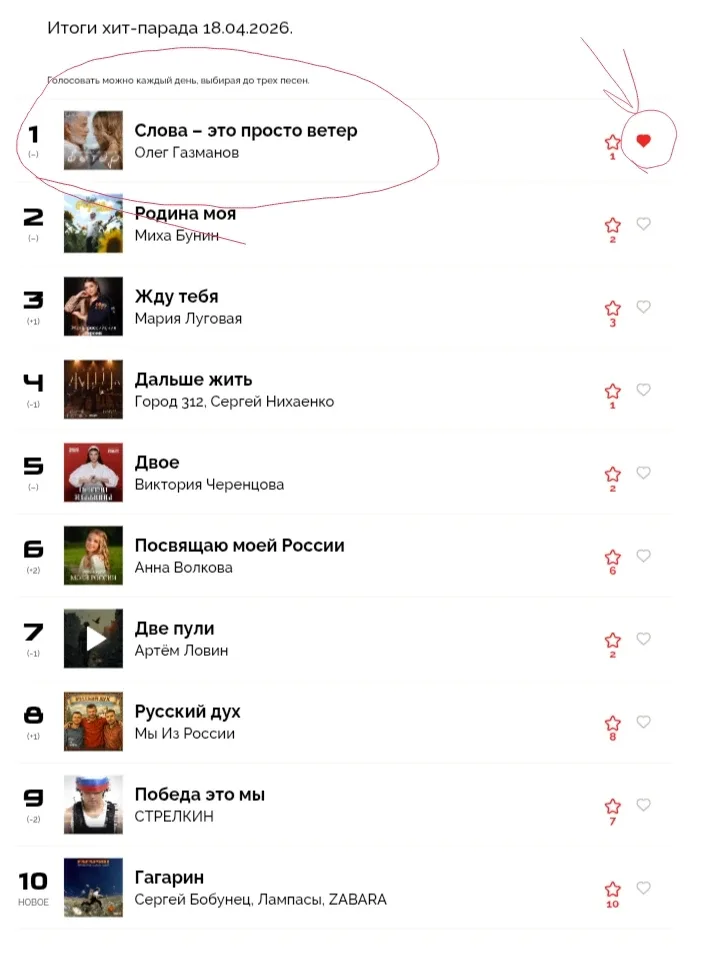720x960 pixels.
Task: Like the song Родина моя
Action: coord(643,224)
